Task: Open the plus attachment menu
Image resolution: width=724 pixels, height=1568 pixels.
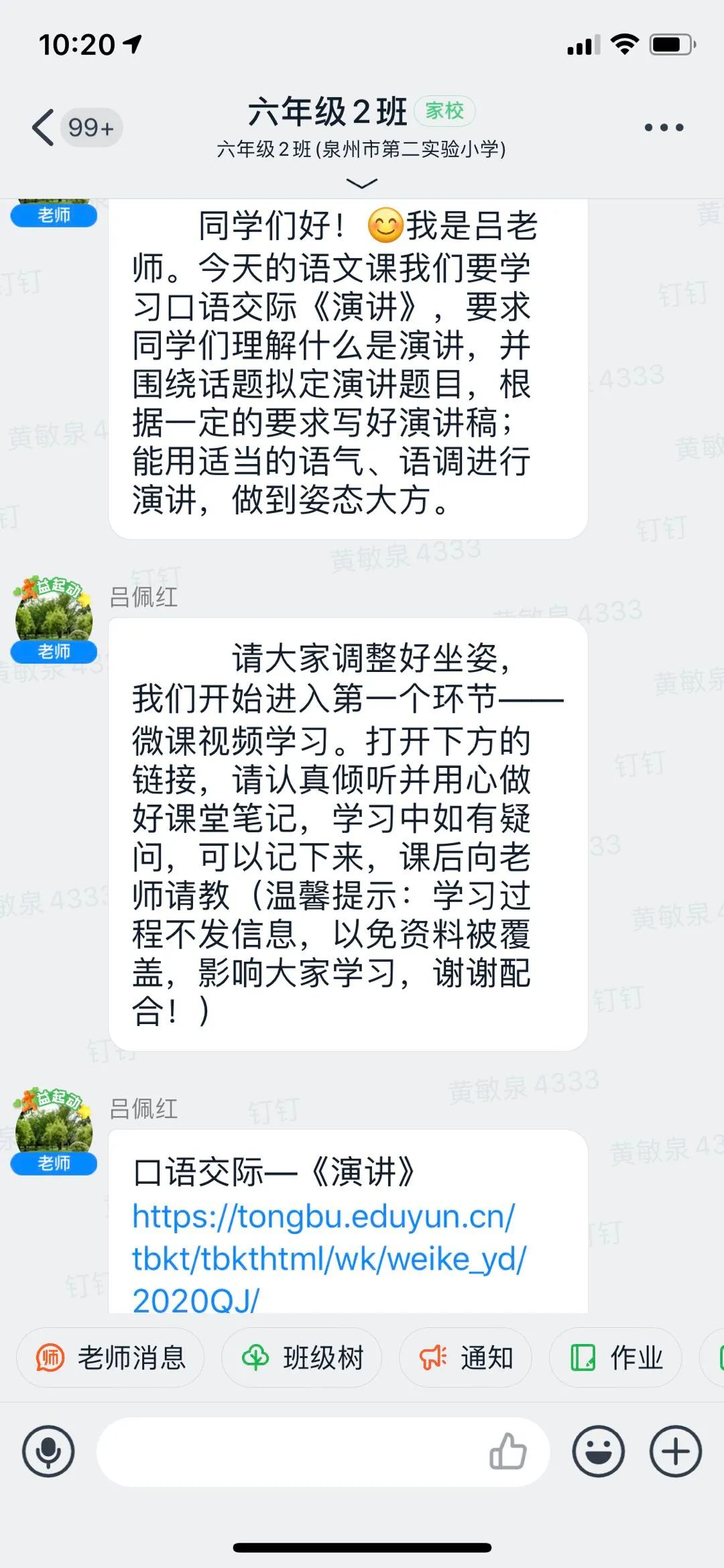Action: pyautogui.click(x=675, y=1451)
